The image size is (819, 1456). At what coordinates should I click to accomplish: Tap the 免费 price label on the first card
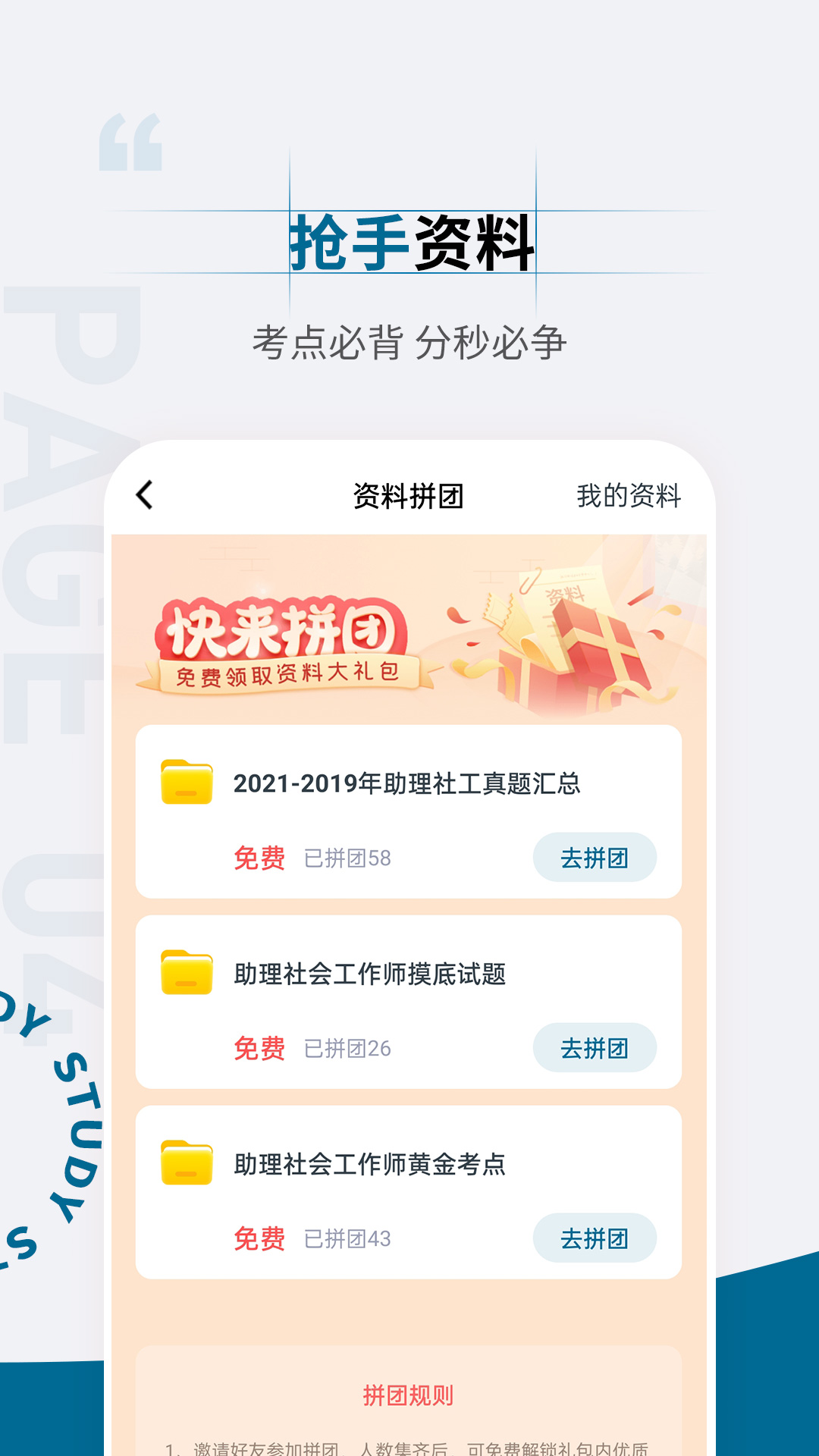(x=259, y=858)
